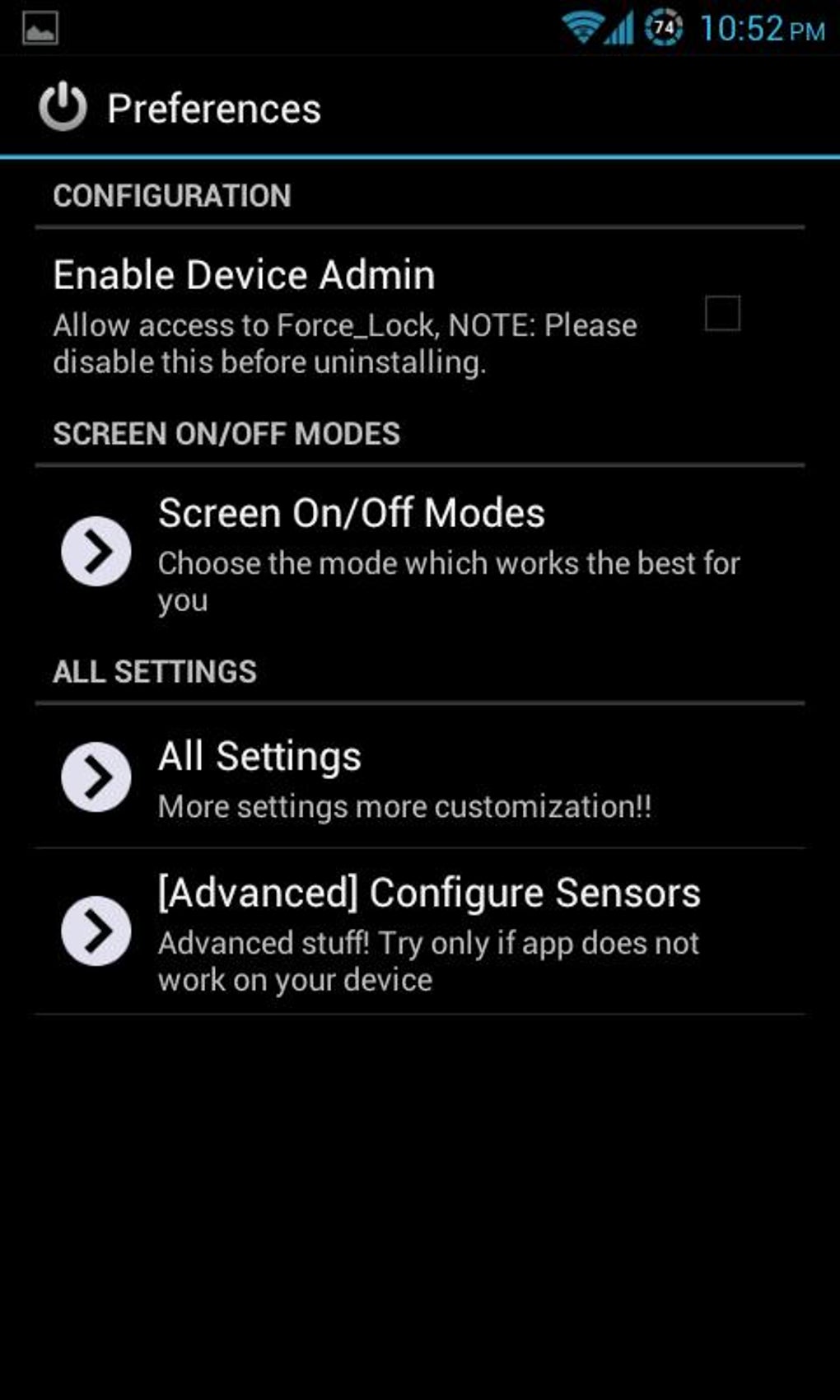Image resolution: width=840 pixels, height=1400 pixels.
Task: Click the arrow icon next to All Settings
Action: (x=96, y=775)
